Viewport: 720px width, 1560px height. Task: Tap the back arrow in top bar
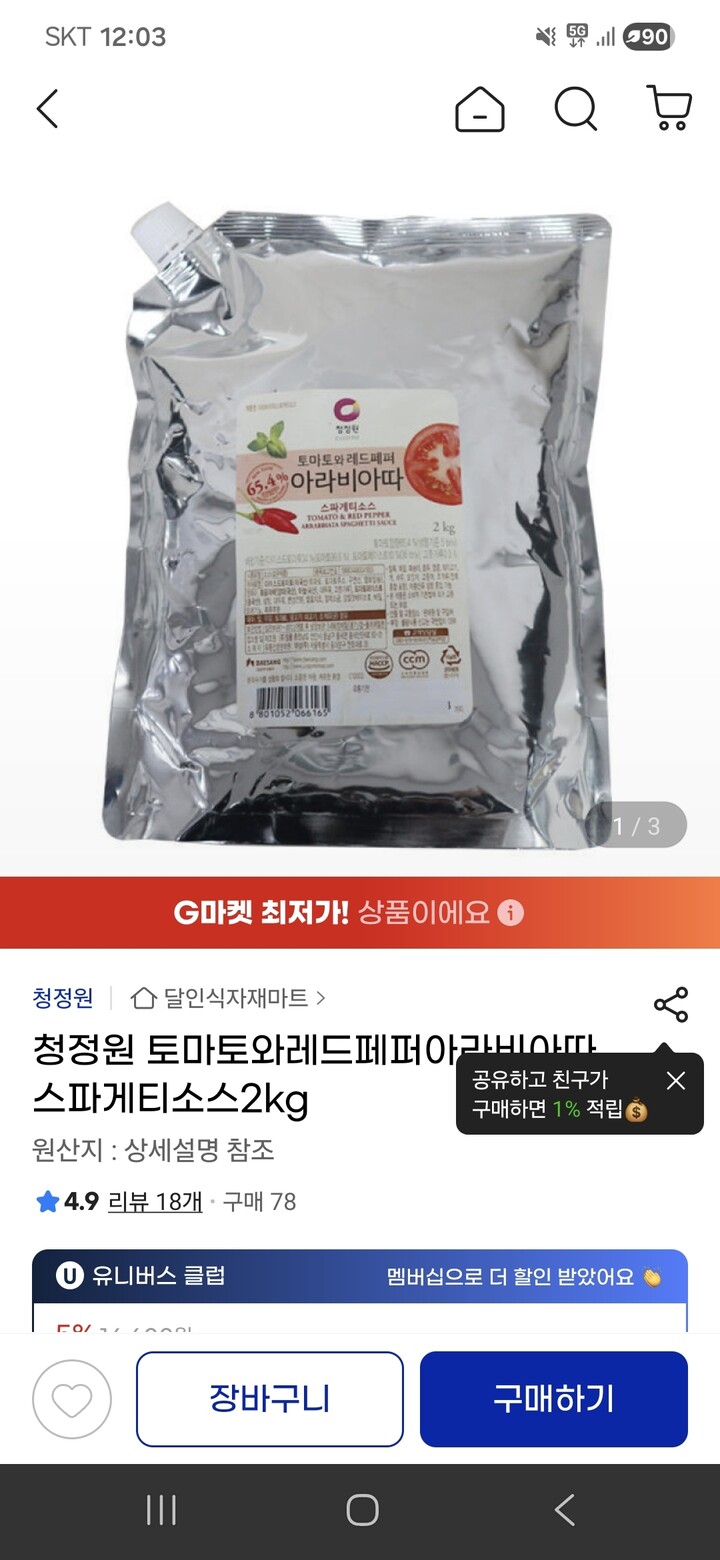tap(47, 110)
